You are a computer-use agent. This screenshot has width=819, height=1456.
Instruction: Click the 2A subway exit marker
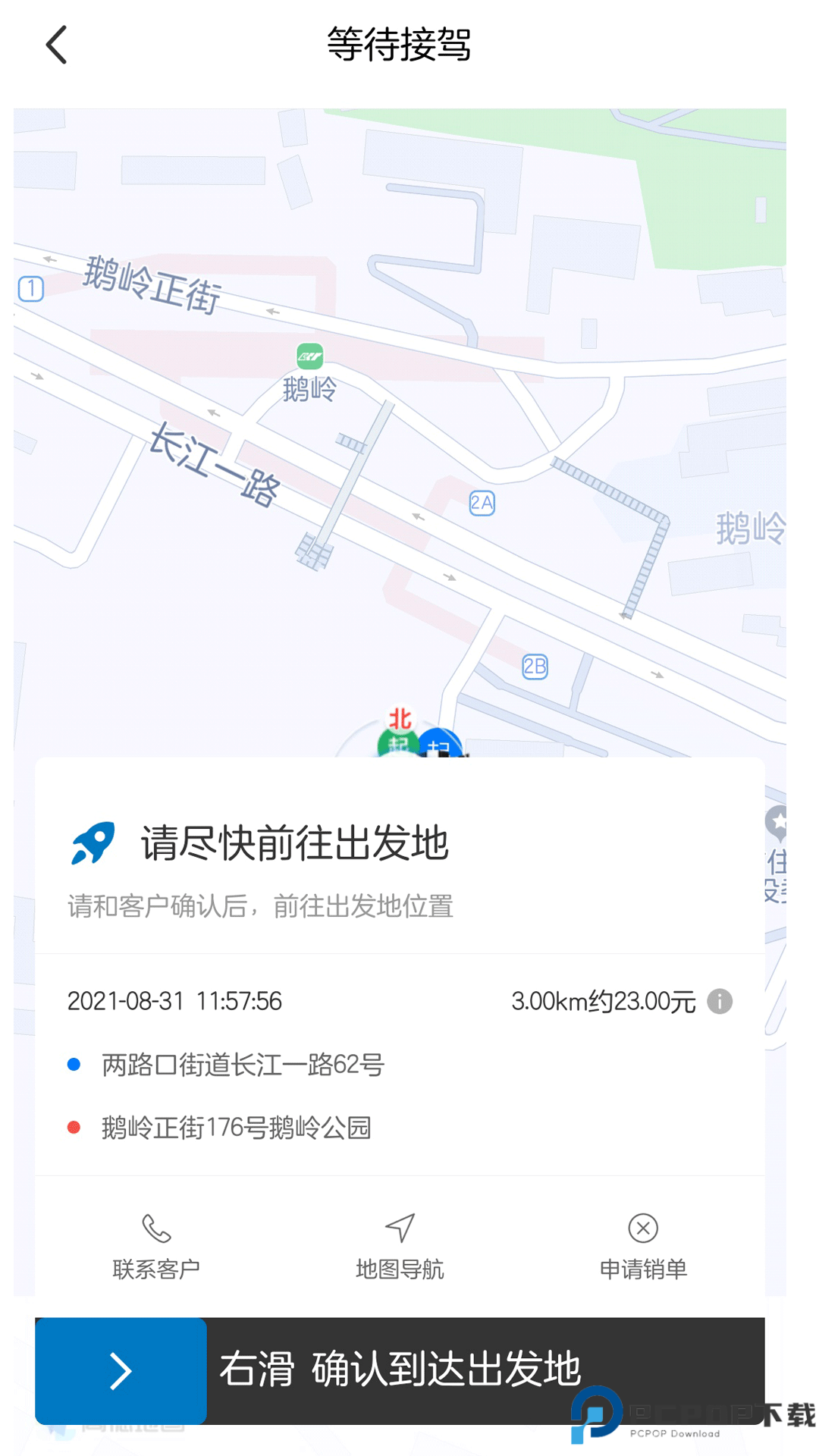(x=483, y=504)
